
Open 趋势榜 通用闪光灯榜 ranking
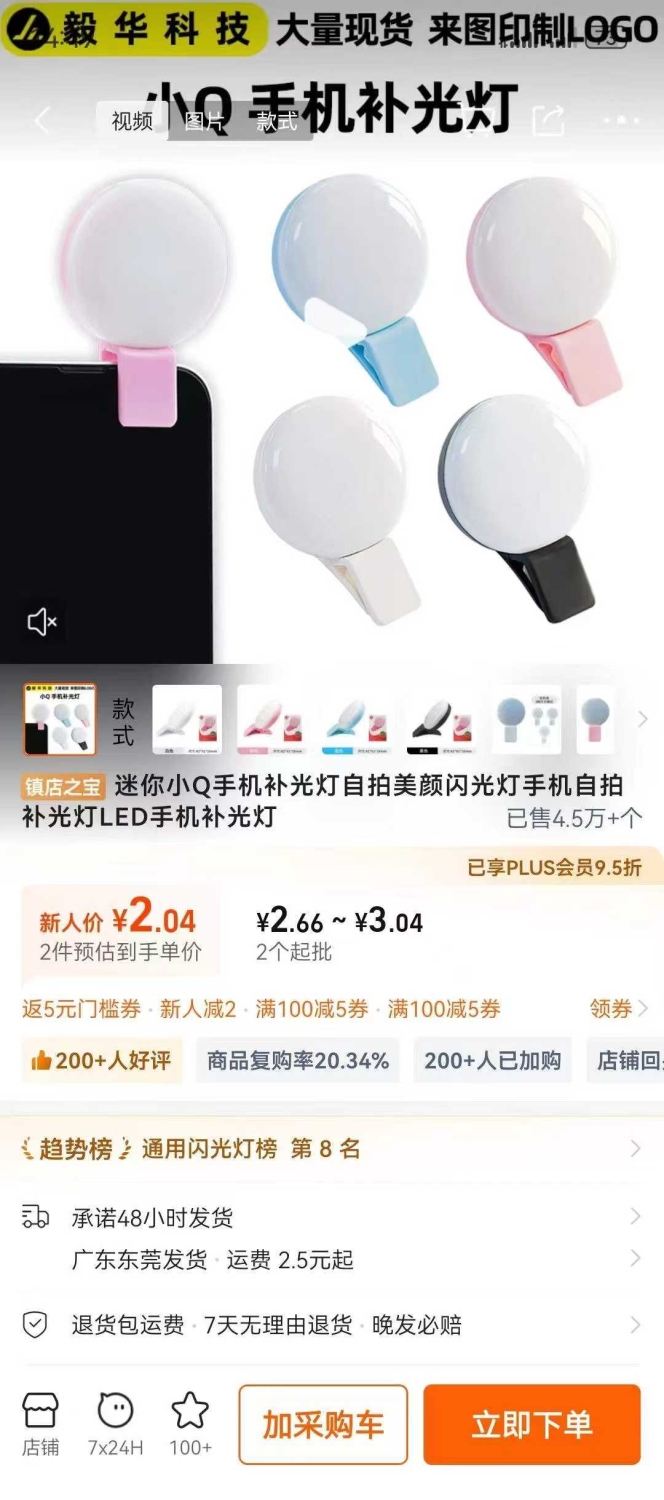coord(332,1149)
